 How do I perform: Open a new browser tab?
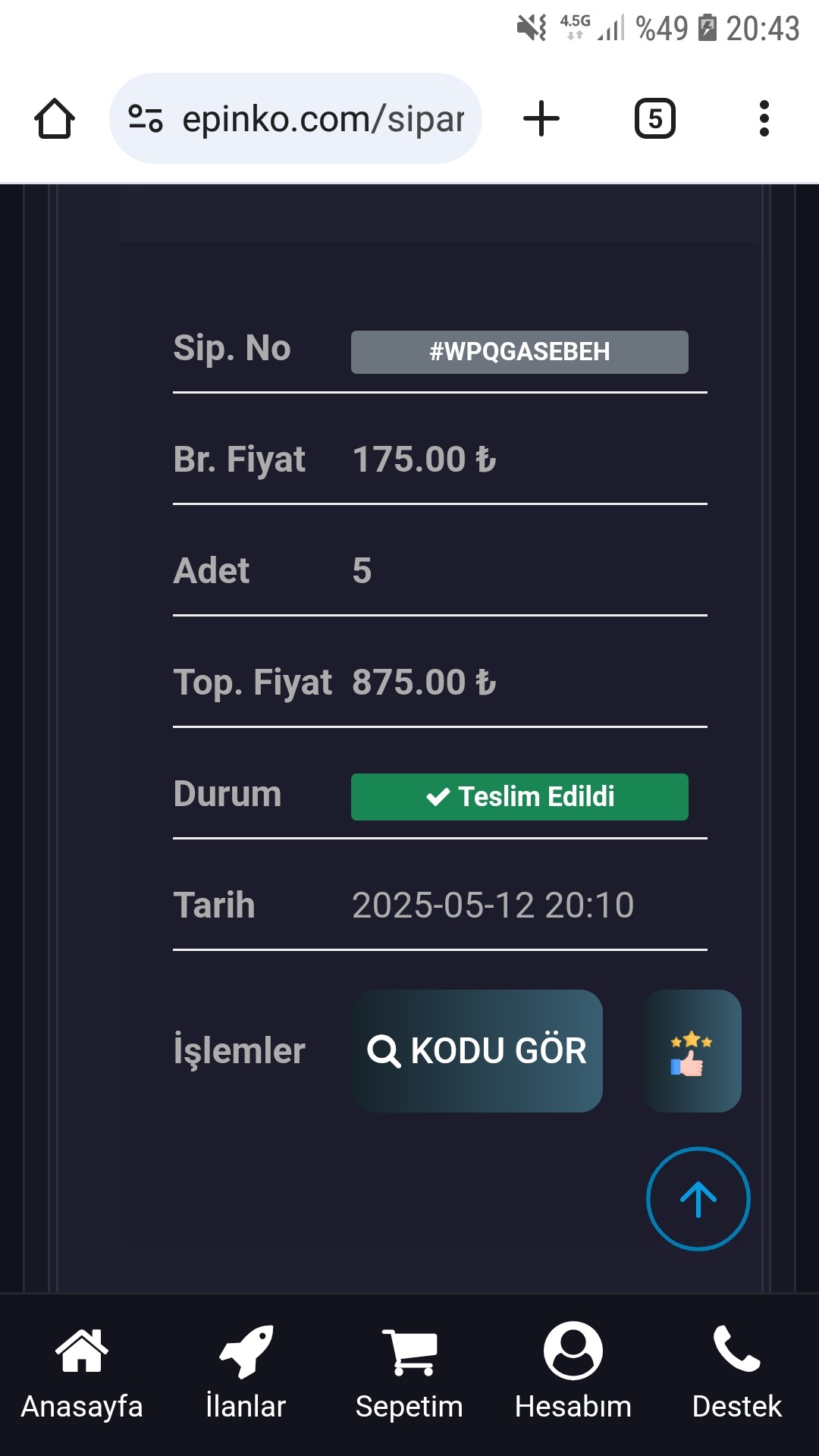[x=541, y=119]
